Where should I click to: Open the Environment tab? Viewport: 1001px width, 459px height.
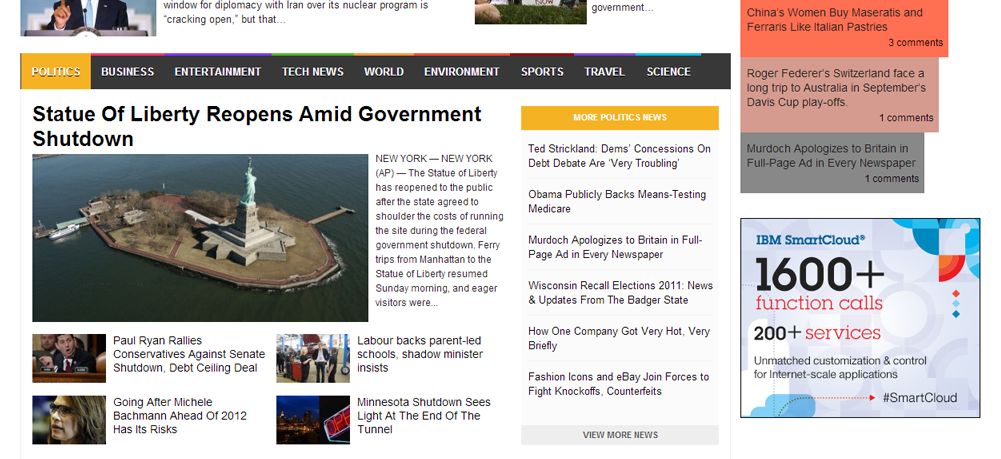click(461, 72)
